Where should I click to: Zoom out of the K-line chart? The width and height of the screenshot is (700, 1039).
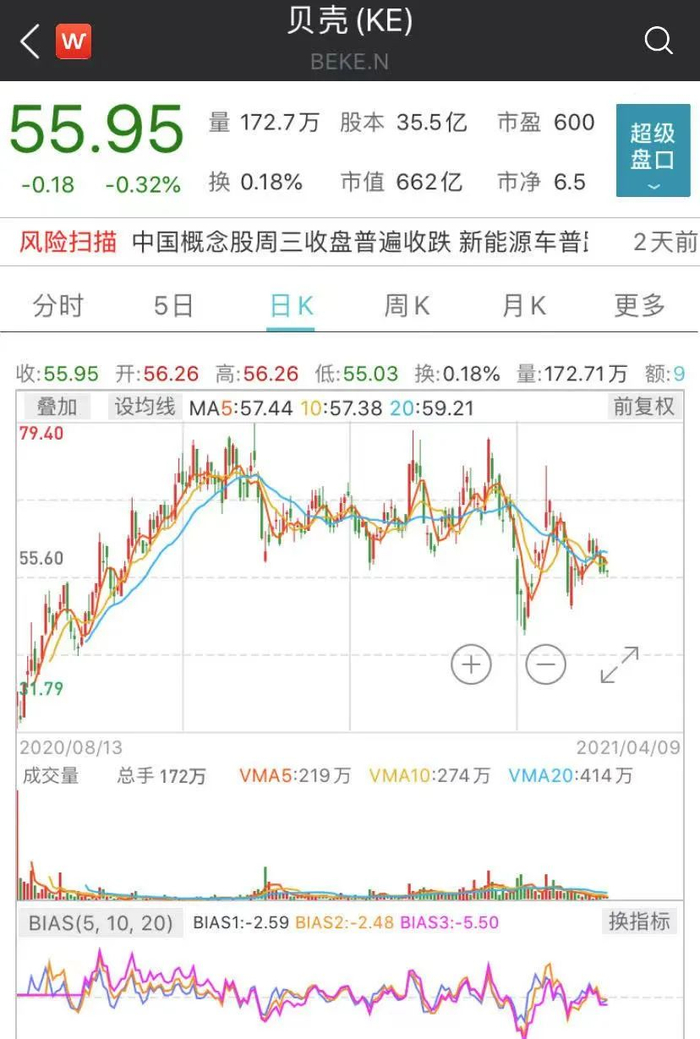(546, 664)
